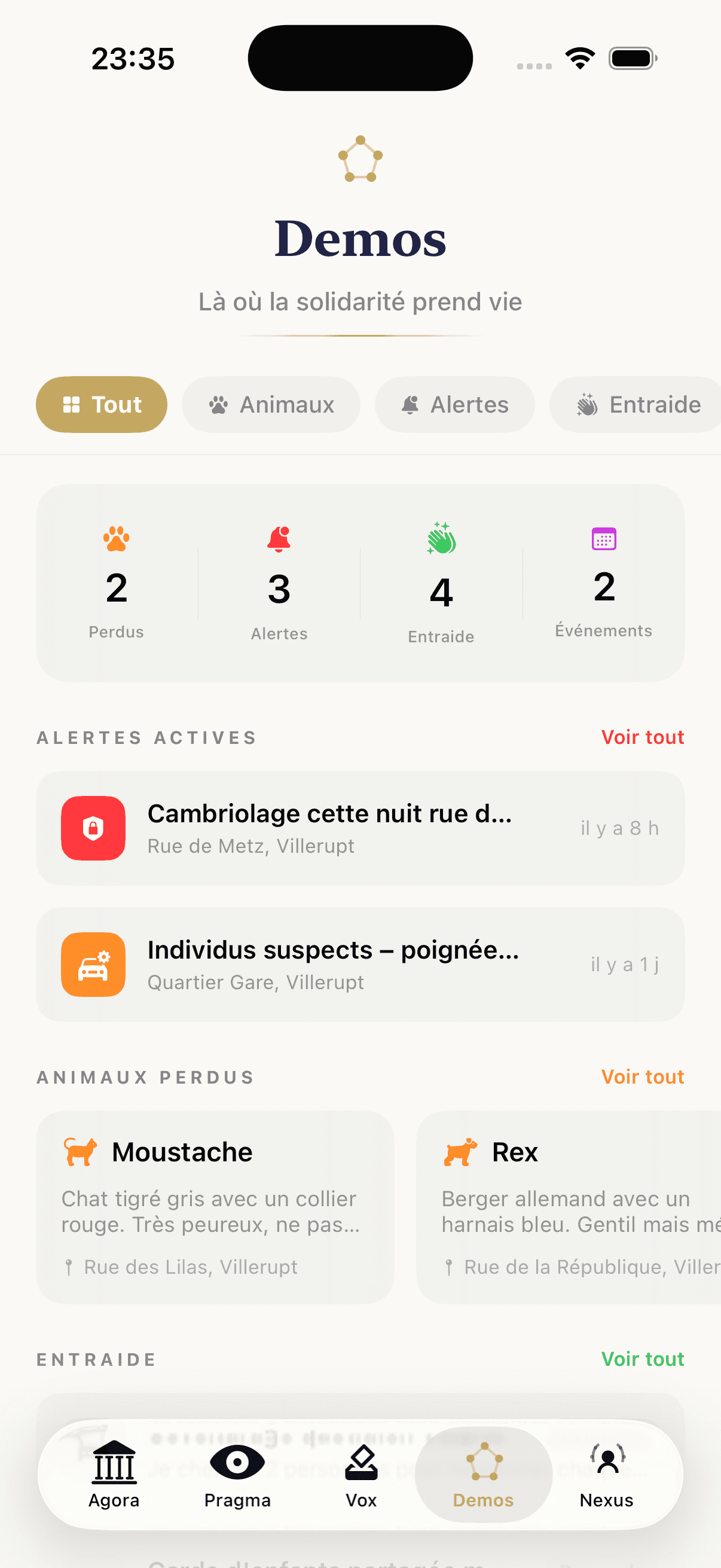Screen dimensions: 721x1568
Task: See all lost animals
Action: point(642,1077)
